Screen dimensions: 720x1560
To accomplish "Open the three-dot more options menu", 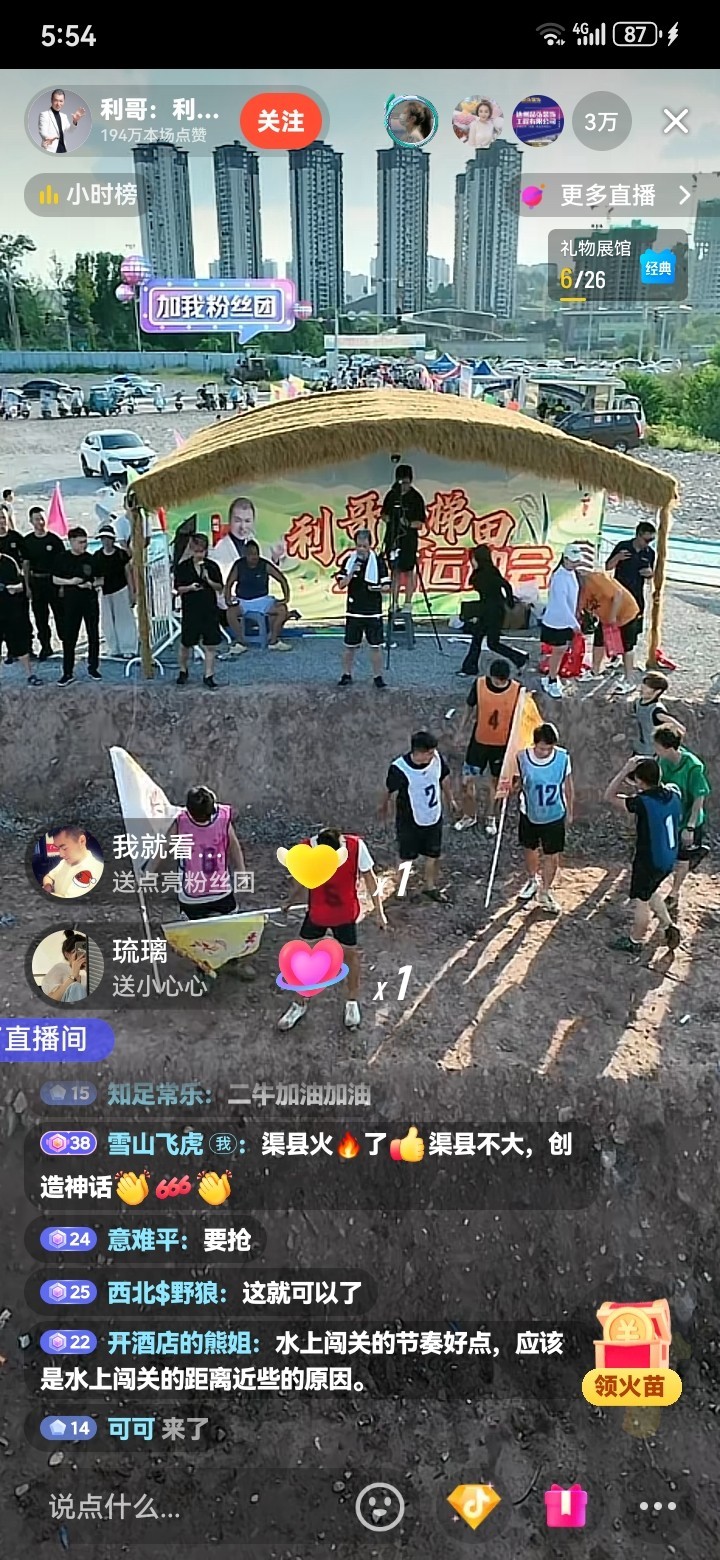I will [657, 1506].
